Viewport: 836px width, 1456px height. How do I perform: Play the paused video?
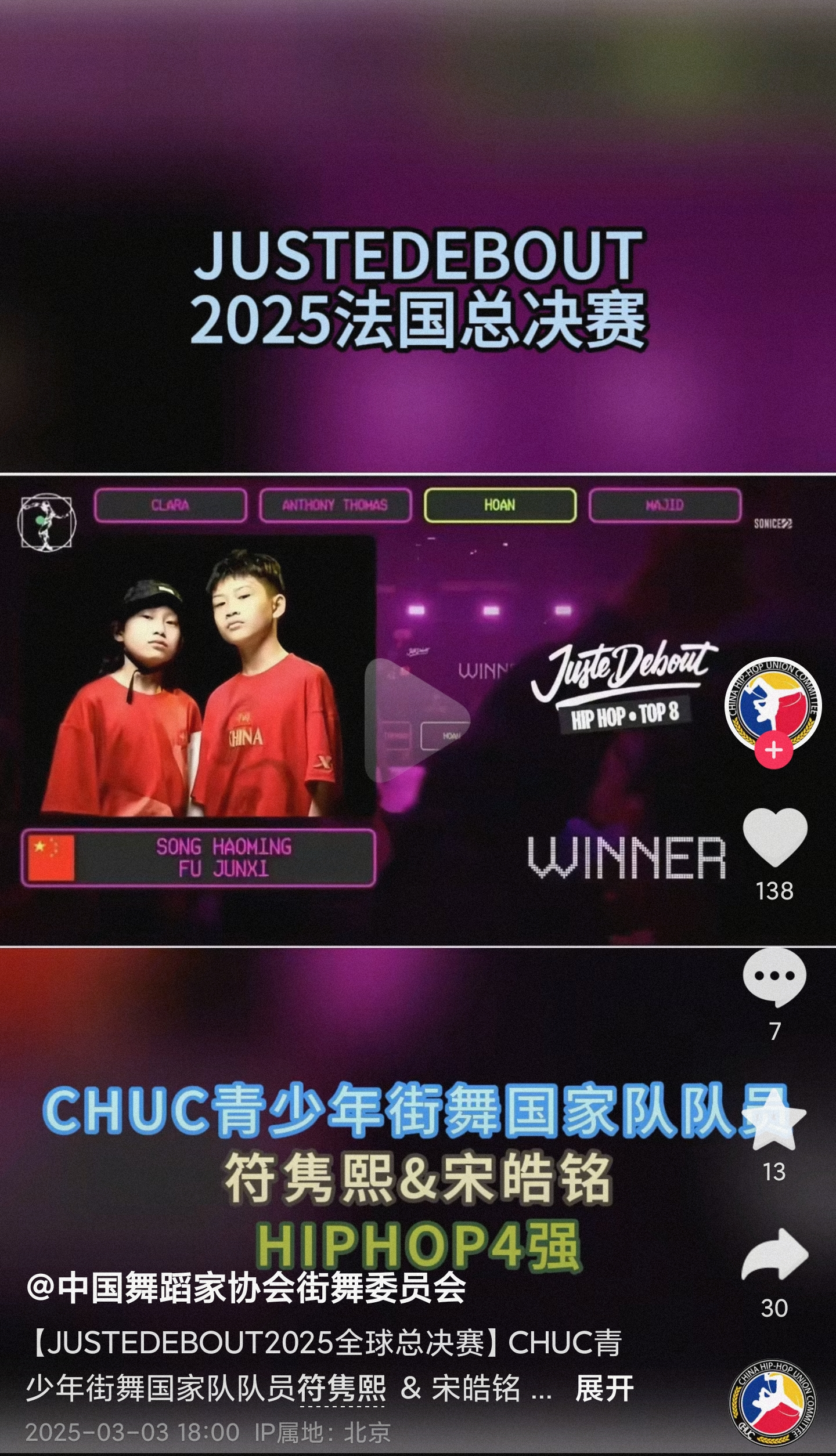coord(417,721)
